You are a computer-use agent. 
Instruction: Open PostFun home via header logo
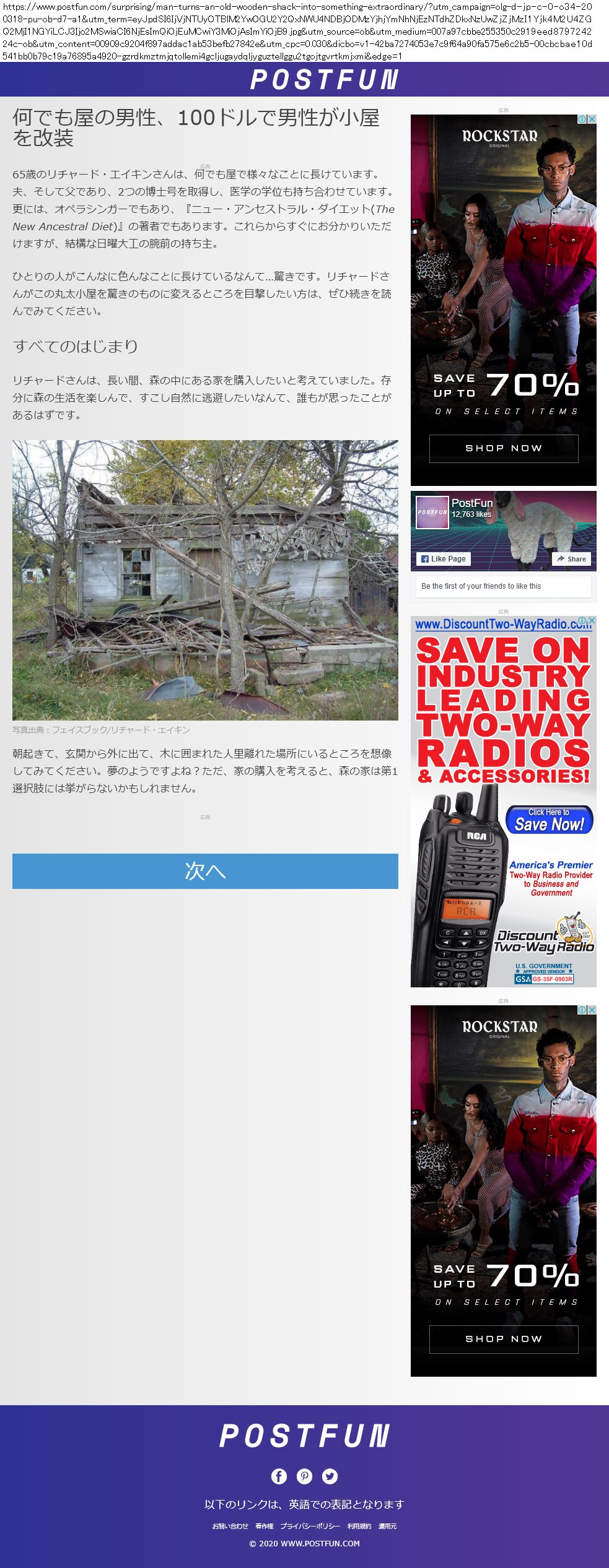324,79
